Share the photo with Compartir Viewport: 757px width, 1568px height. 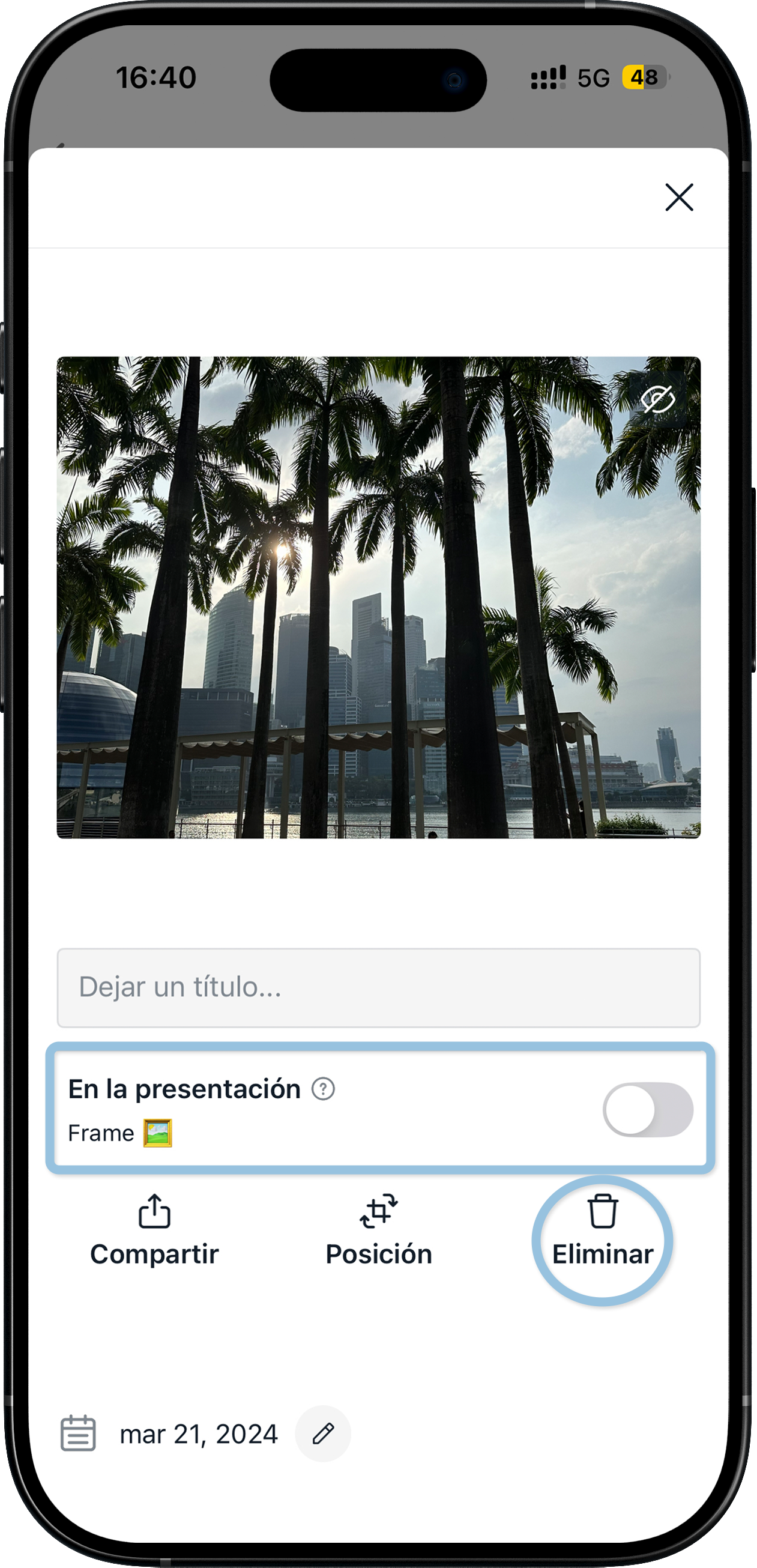pyautogui.click(x=154, y=1230)
